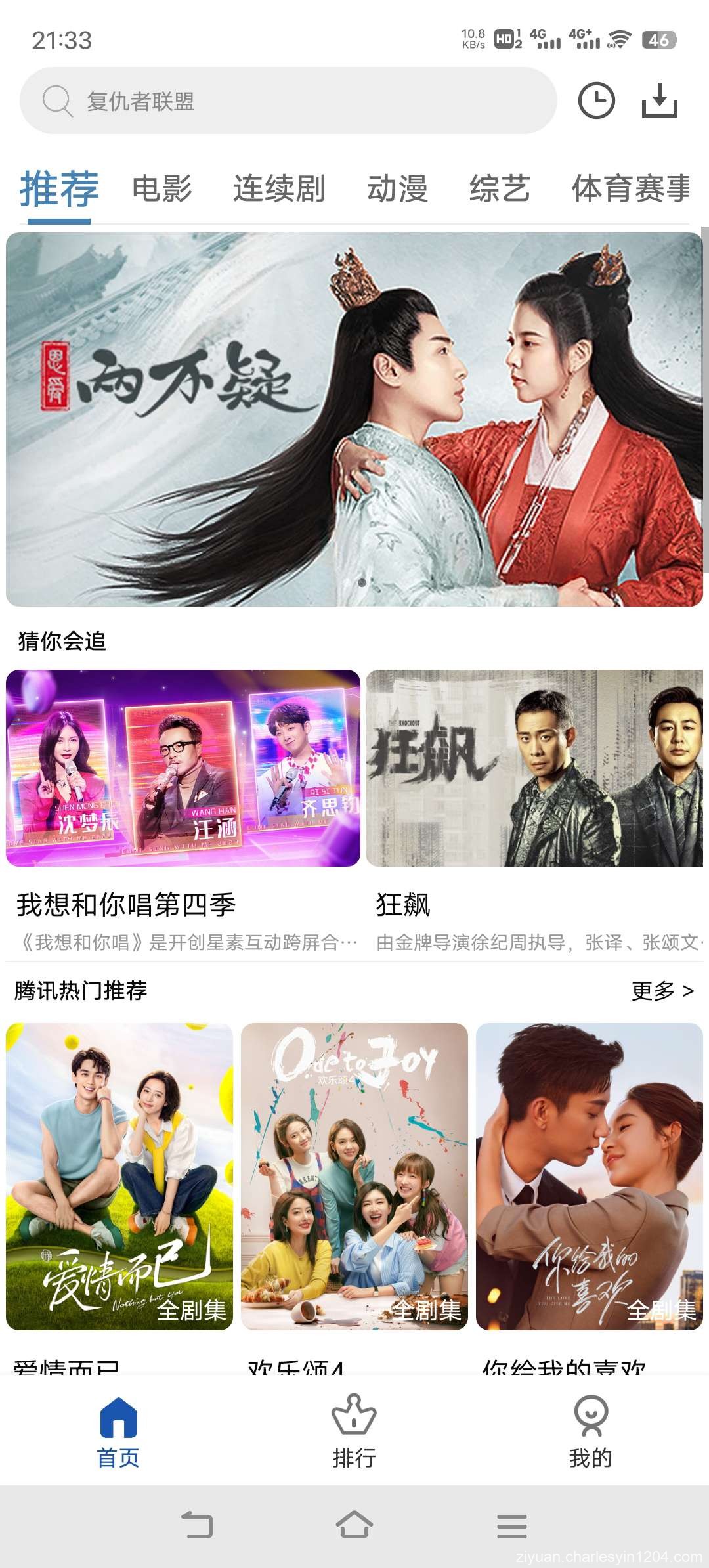The width and height of the screenshot is (709, 1568).
Task: Tap the search magnifier icon
Action: [59, 101]
